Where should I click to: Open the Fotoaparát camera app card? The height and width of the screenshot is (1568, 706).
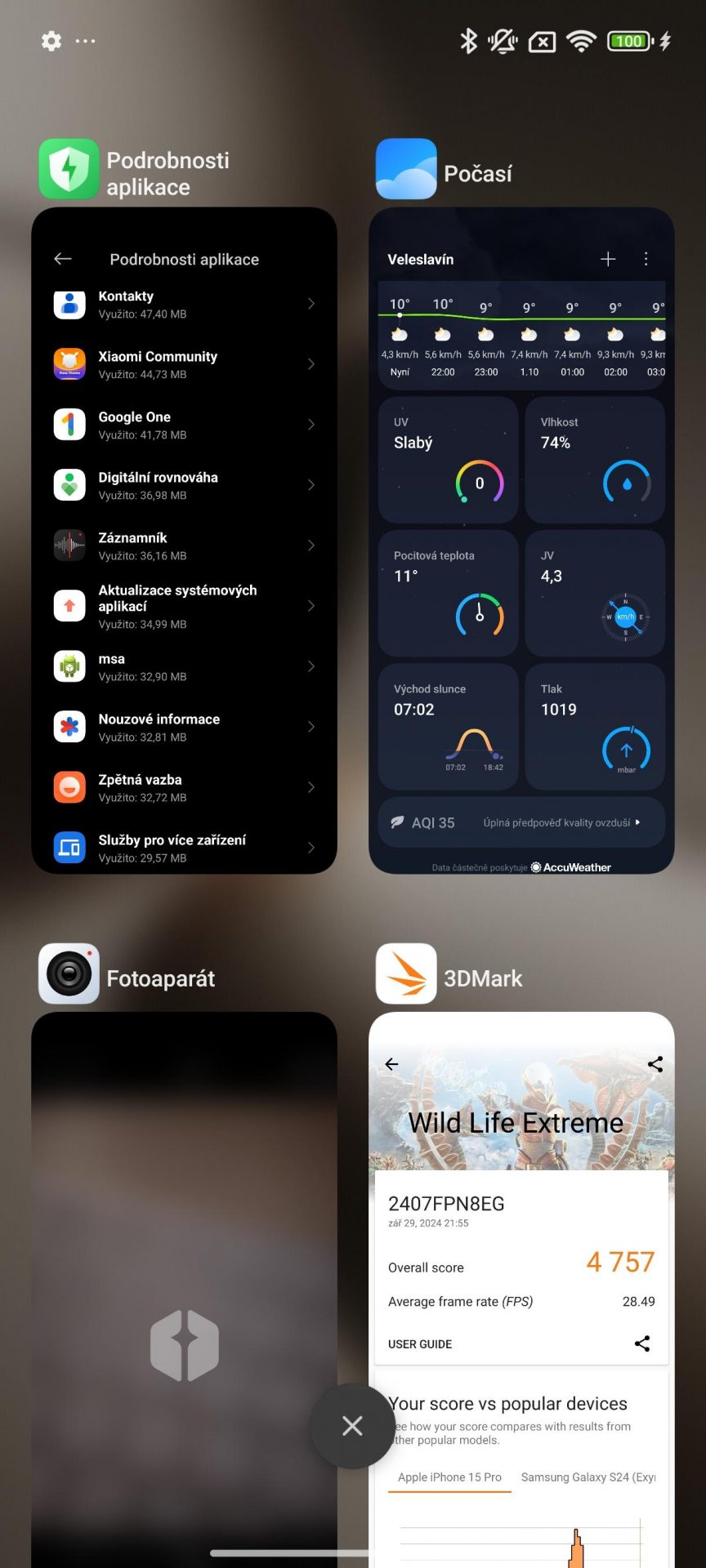(184, 1290)
